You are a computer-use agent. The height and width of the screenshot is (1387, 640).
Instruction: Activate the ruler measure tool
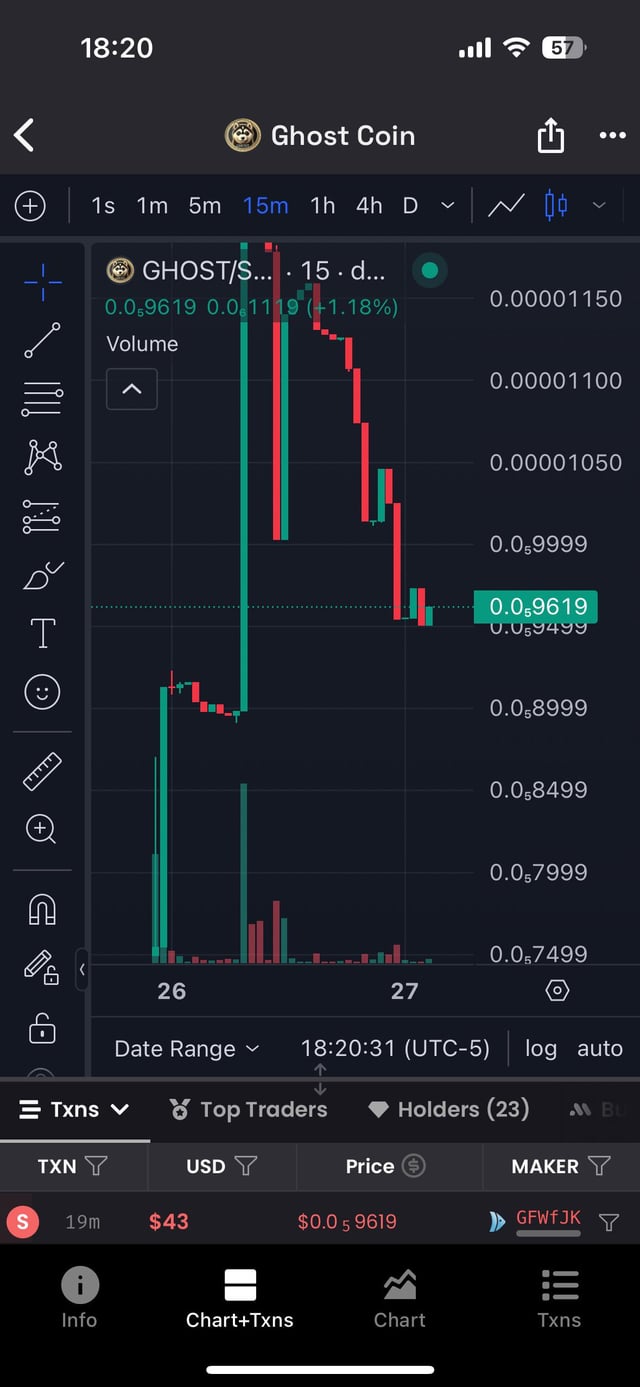[42, 772]
